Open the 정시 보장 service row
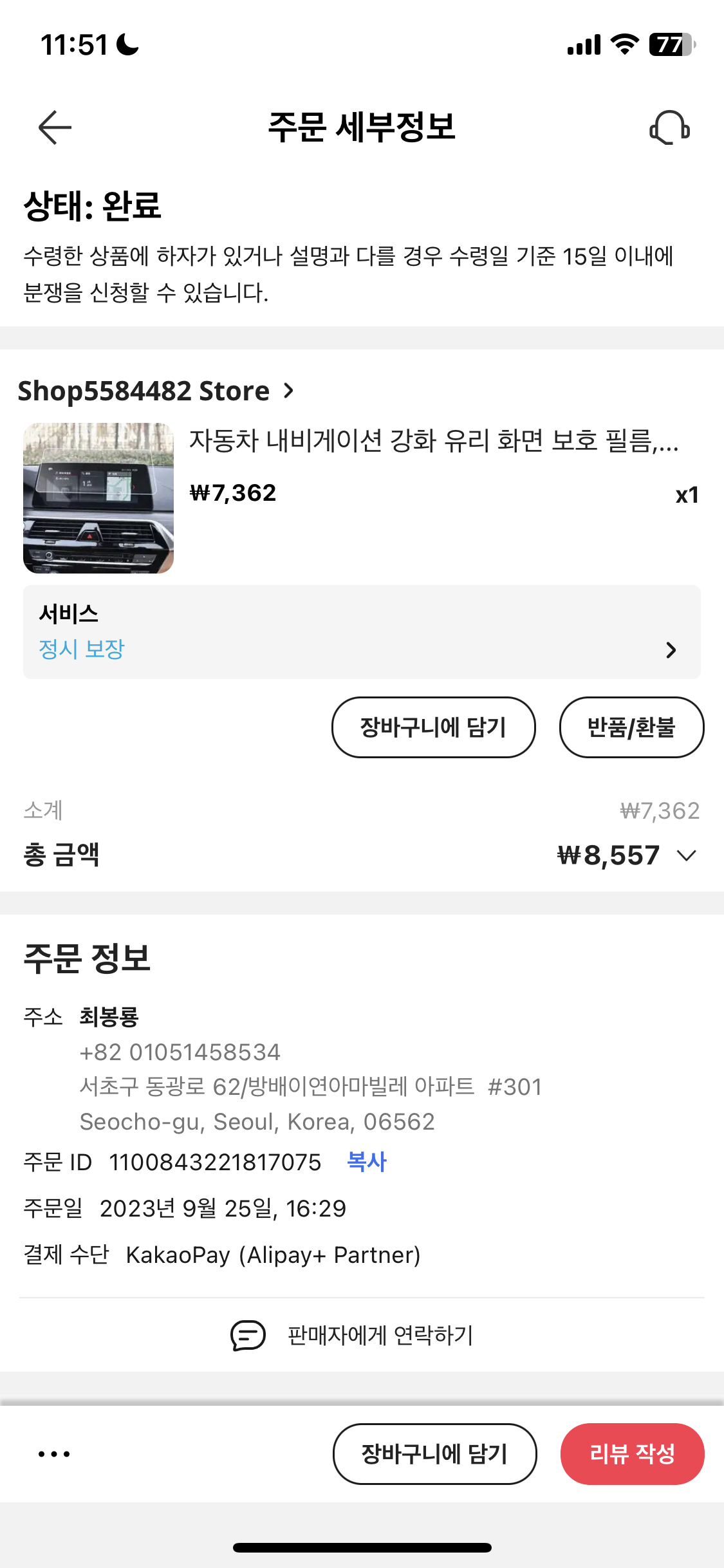The width and height of the screenshot is (724, 1568). click(x=362, y=632)
